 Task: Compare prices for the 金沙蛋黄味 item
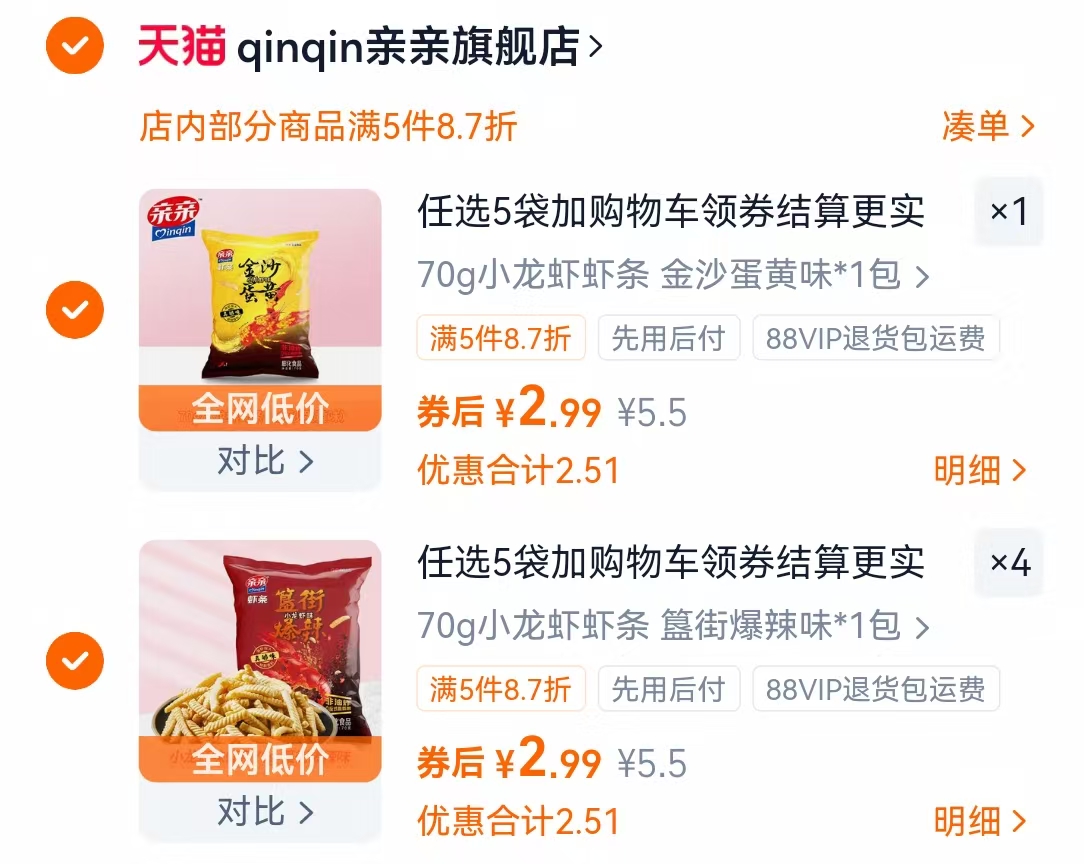pos(264,461)
